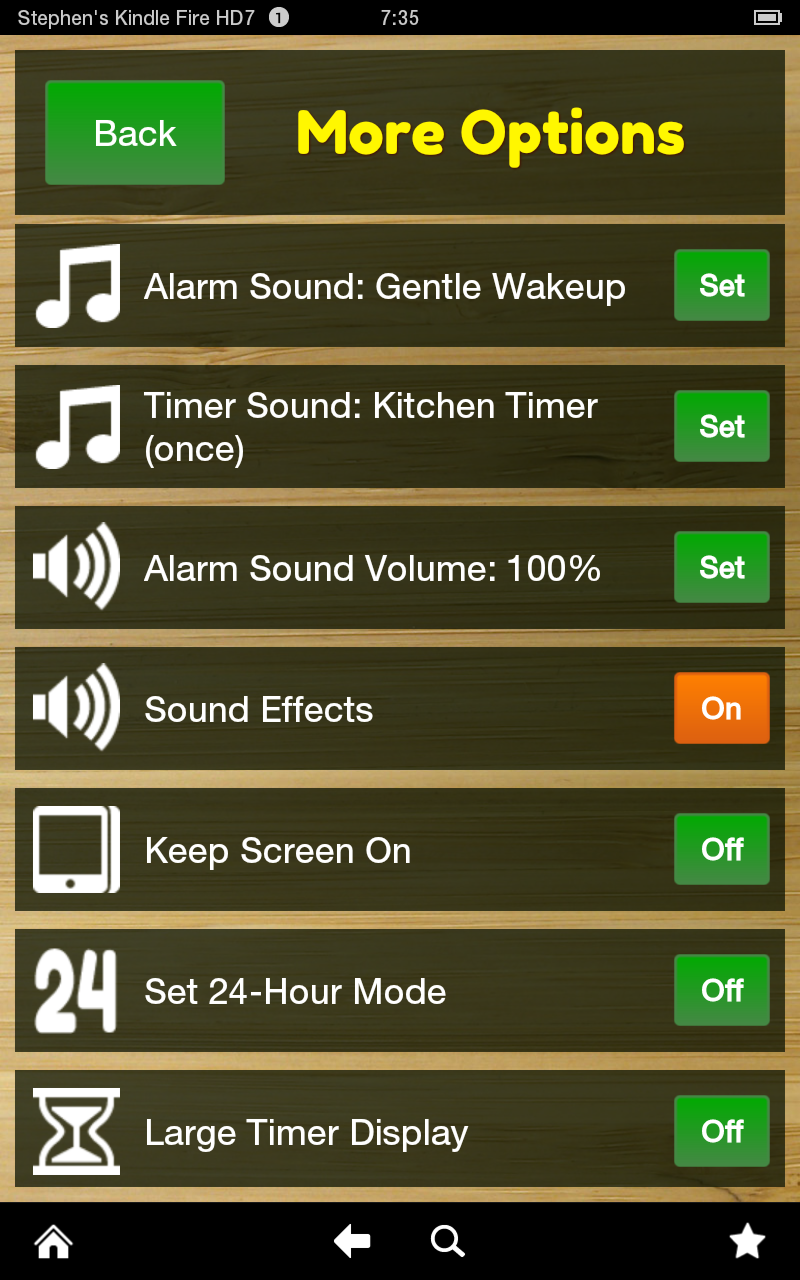Click the music note icon for Alarm Sound
This screenshot has width=800, height=1280.
pyautogui.click(x=77, y=286)
